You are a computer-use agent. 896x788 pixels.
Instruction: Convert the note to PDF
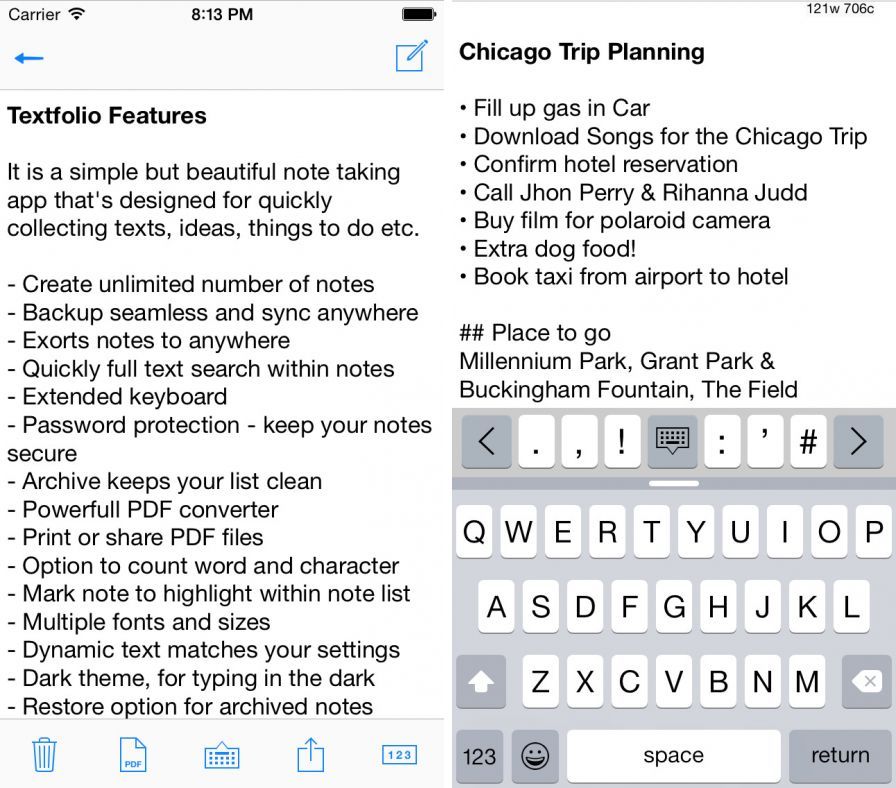tap(133, 755)
